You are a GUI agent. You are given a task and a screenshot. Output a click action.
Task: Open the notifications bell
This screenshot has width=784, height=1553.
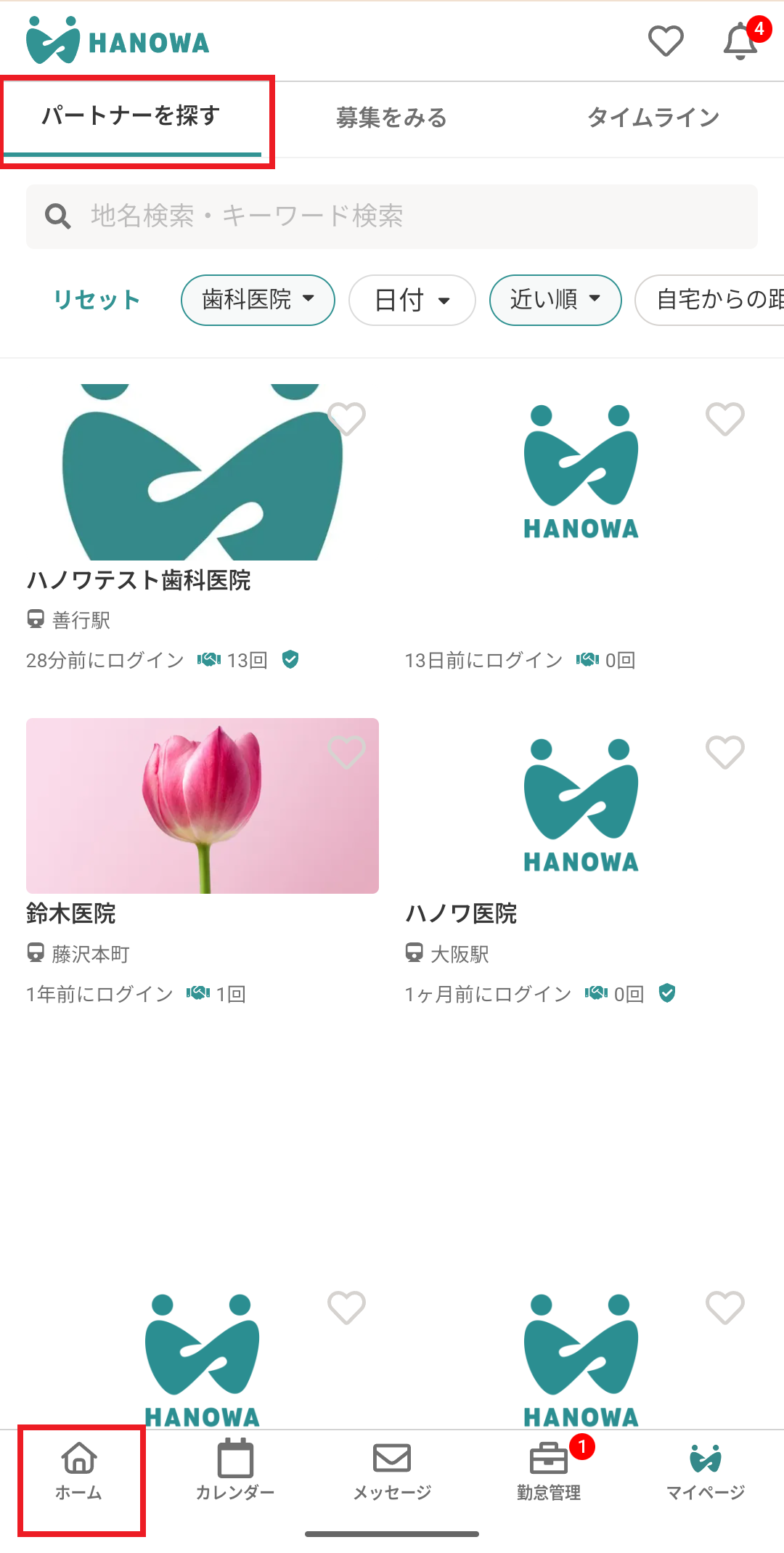point(740,41)
